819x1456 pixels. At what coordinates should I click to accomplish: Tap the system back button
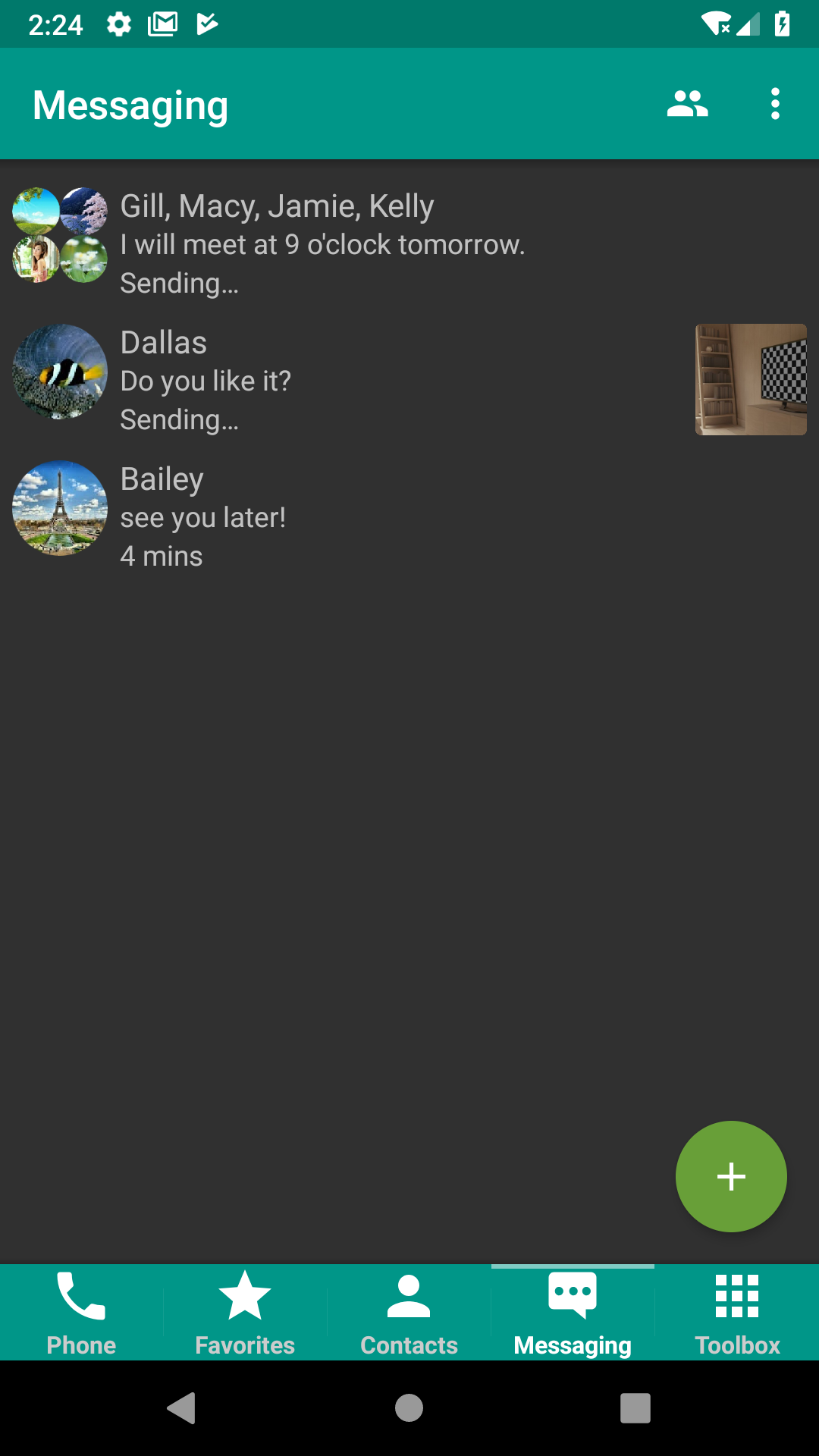click(182, 1408)
